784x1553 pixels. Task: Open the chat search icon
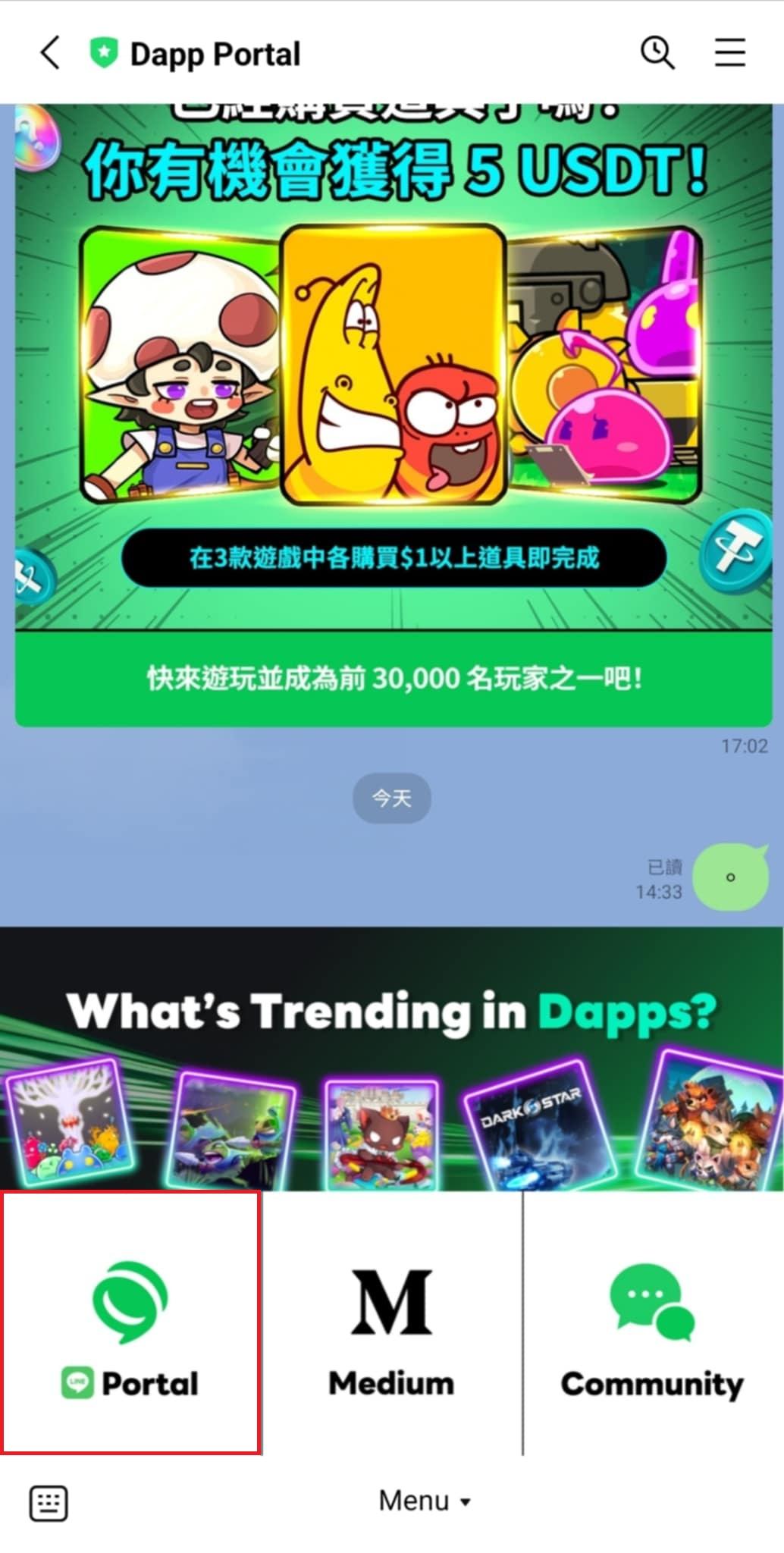pos(657,53)
